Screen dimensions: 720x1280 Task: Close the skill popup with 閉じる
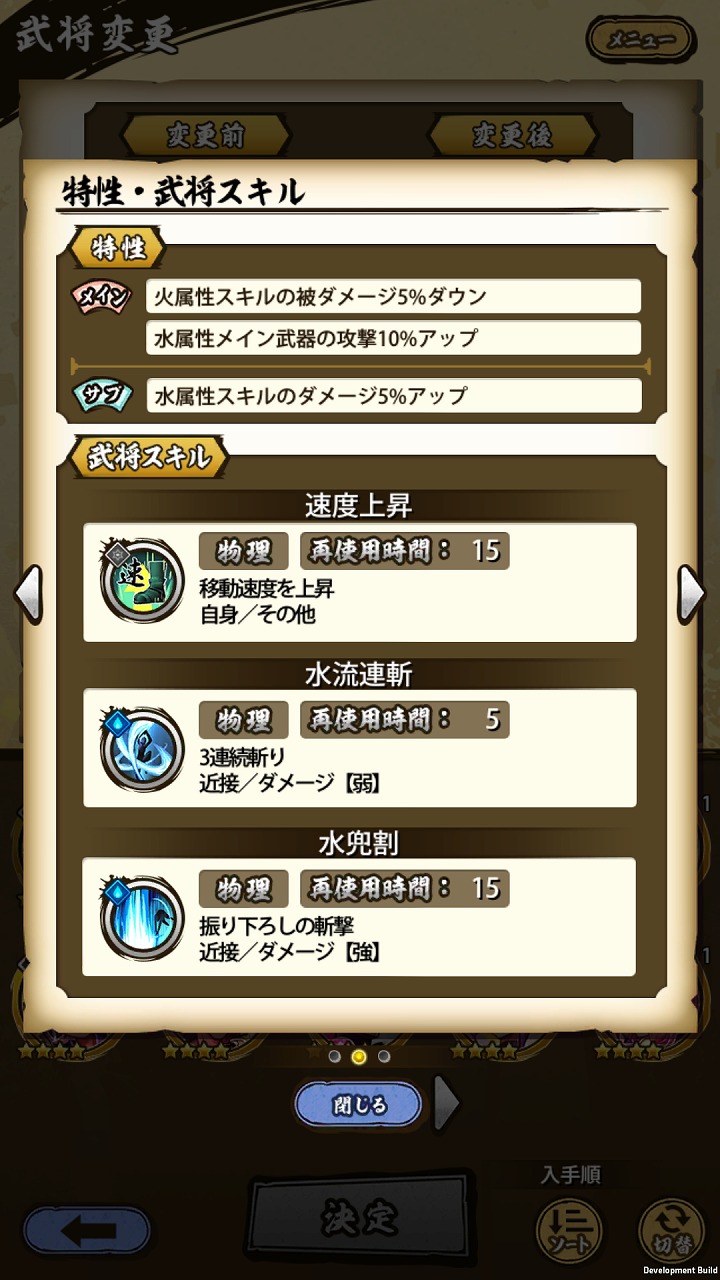(358, 1105)
